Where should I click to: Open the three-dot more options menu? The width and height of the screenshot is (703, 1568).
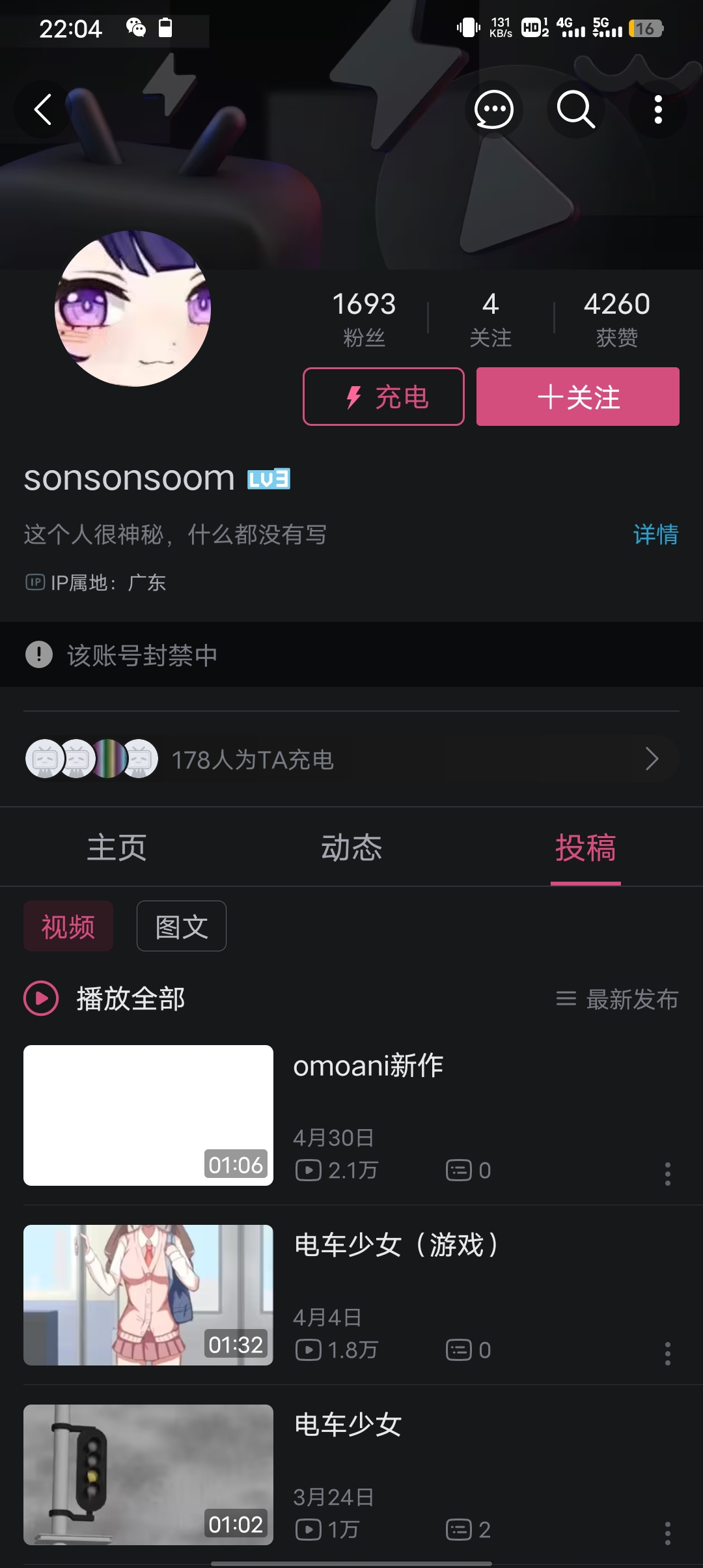pos(659,109)
